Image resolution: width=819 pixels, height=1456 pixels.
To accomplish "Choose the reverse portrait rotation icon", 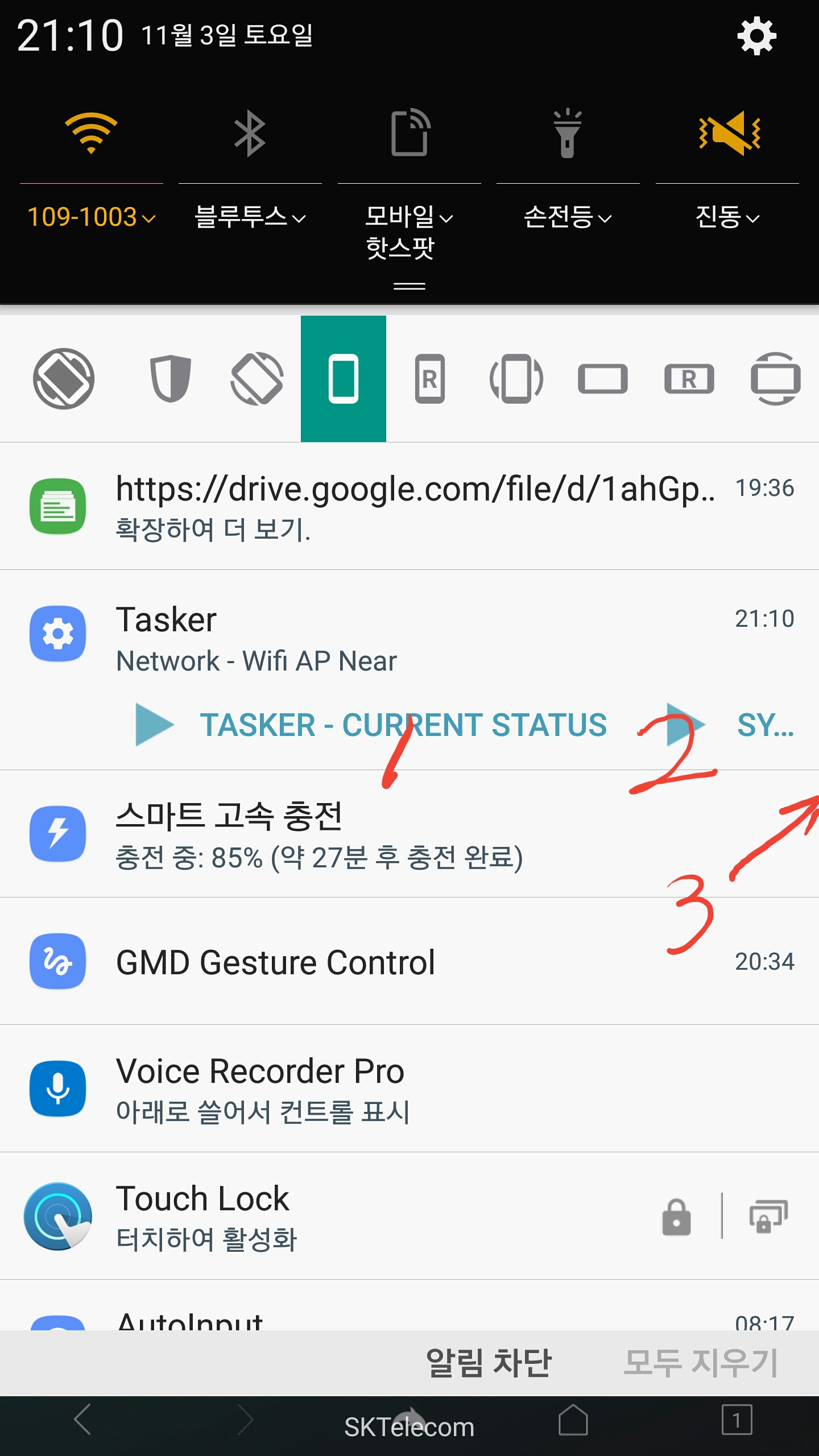I will 430,379.
